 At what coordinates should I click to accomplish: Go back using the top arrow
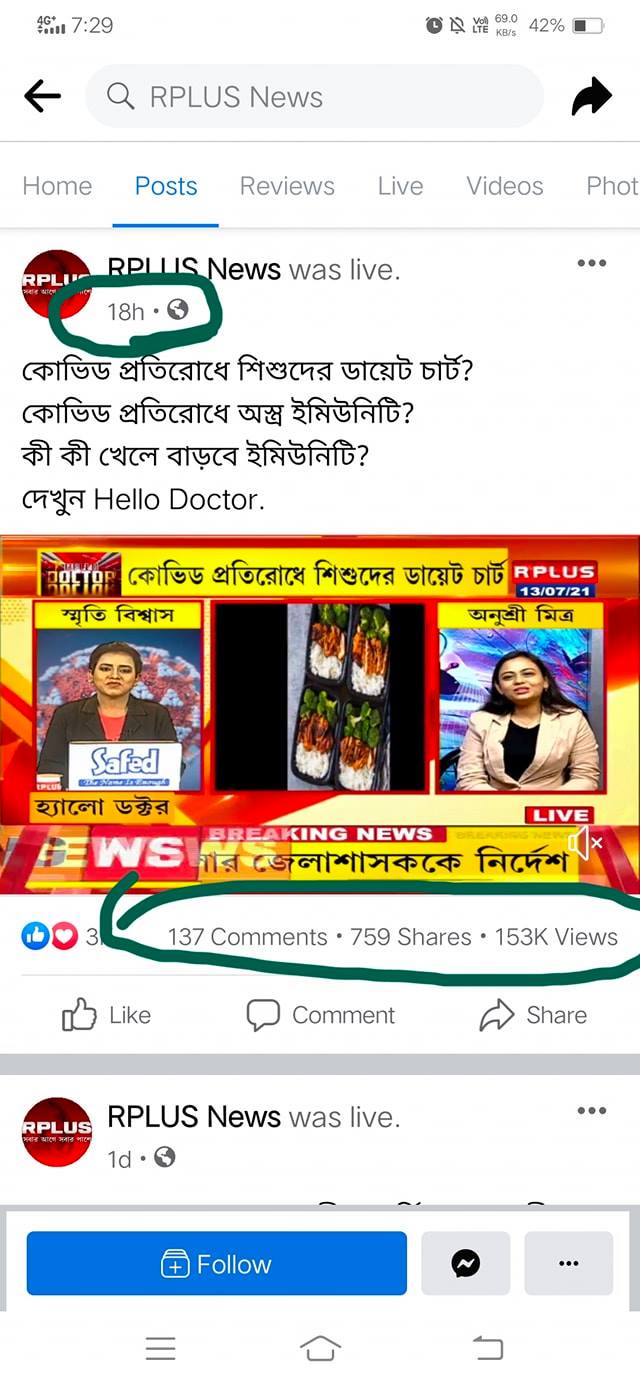[42, 97]
